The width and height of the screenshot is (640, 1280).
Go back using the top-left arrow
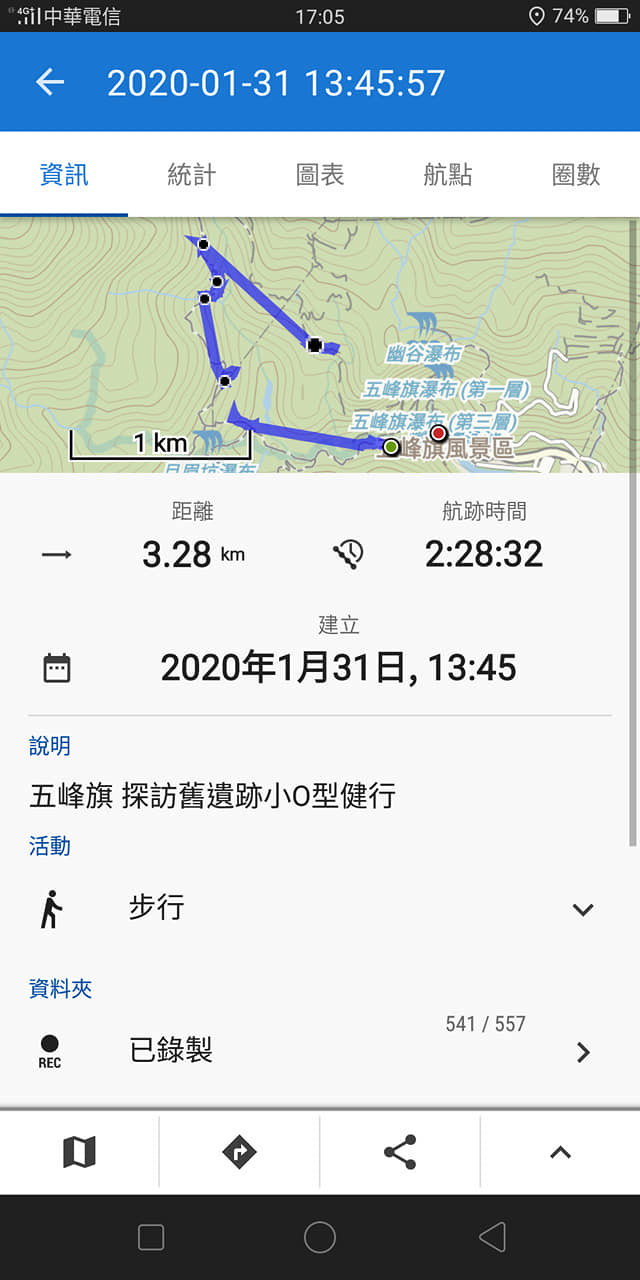click(x=50, y=82)
